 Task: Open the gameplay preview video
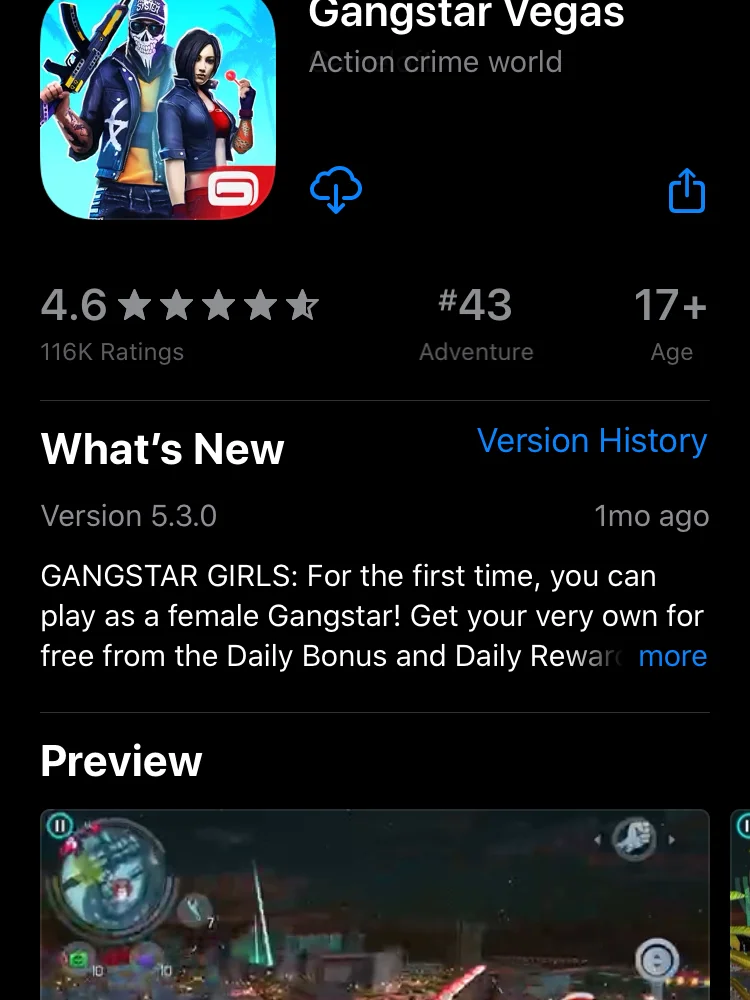point(374,904)
